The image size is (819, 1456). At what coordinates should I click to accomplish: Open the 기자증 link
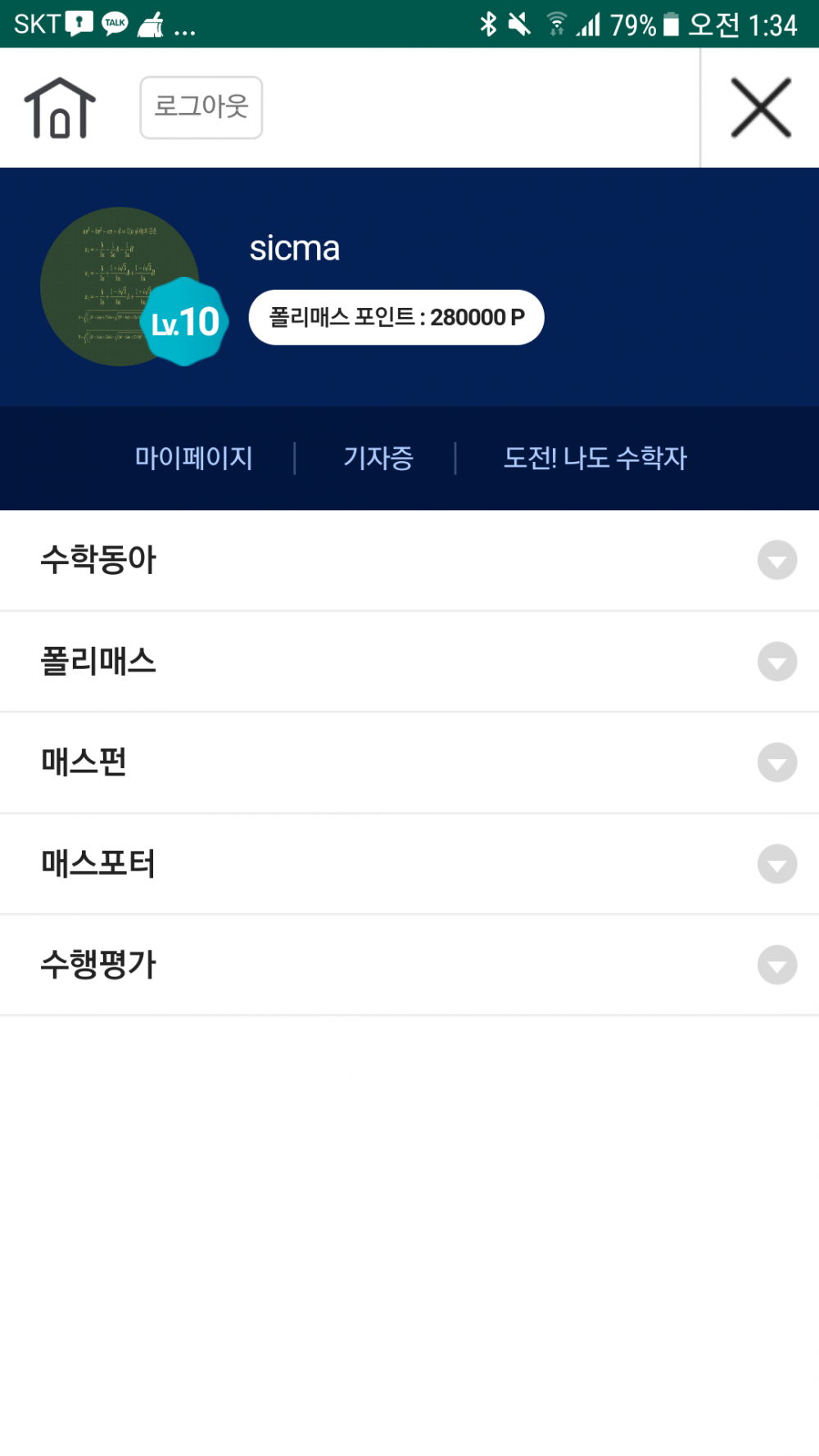378,458
